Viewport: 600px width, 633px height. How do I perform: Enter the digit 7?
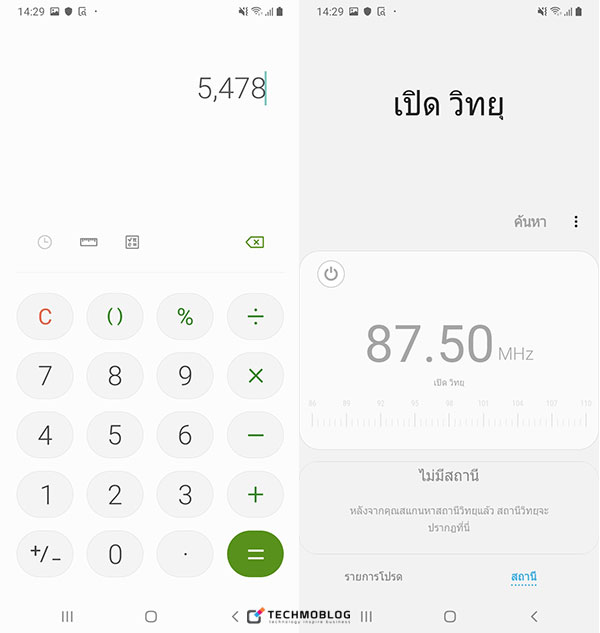pyautogui.click(x=45, y=376)
